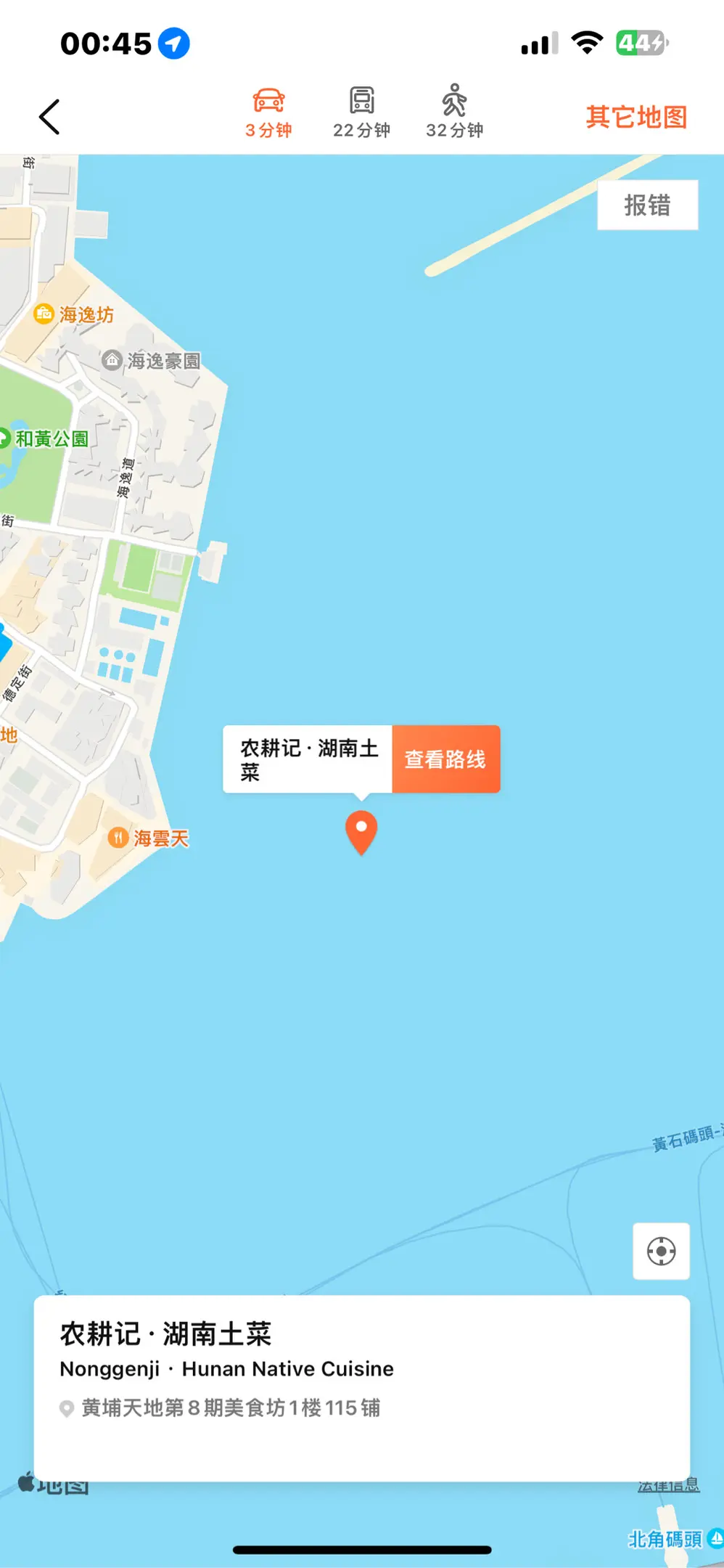Tap the orange location pin on the map
The height and width of the screenshot is (1568, 724).
361,831
